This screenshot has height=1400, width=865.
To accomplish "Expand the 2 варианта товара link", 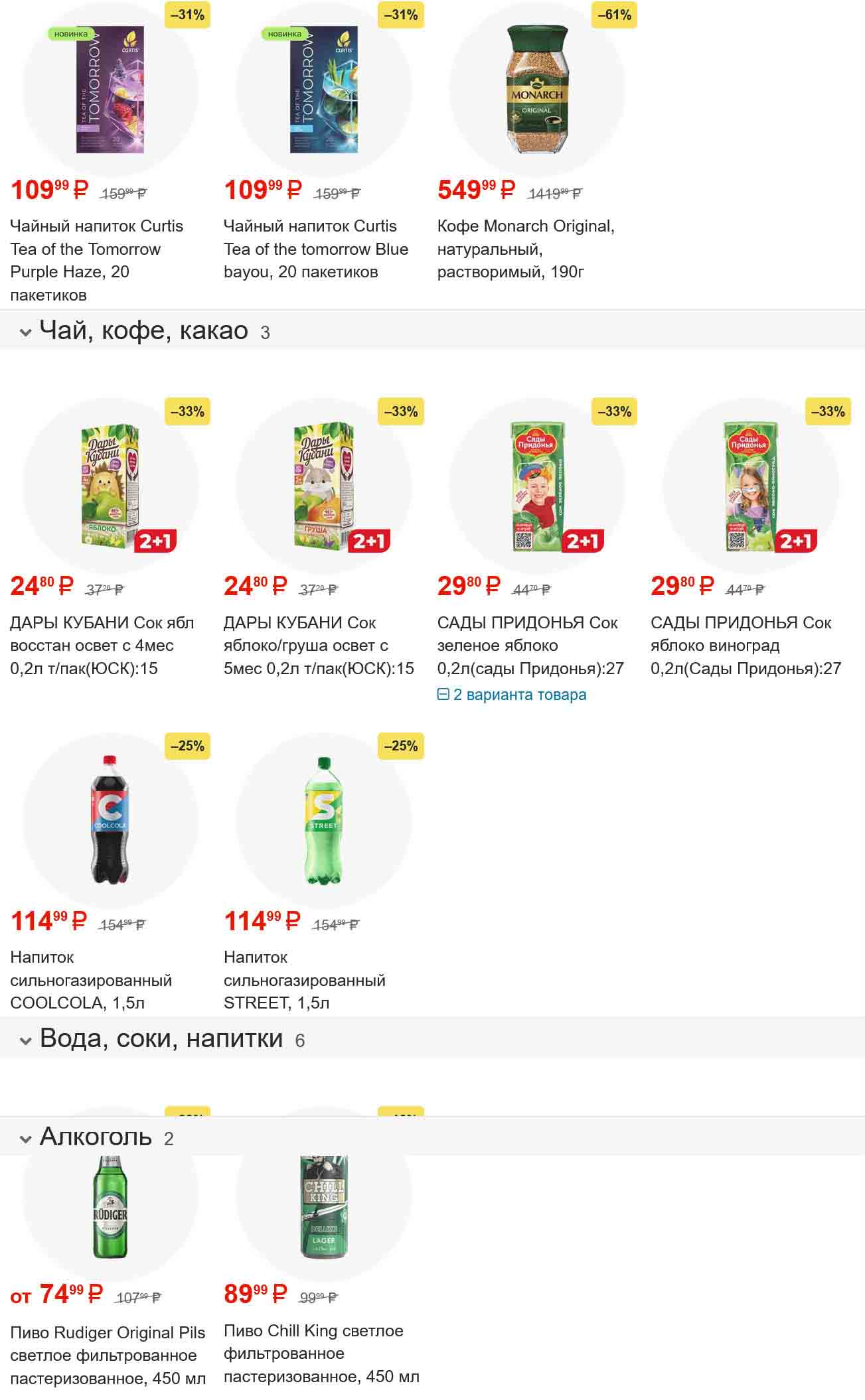I will tap(512, 695).
